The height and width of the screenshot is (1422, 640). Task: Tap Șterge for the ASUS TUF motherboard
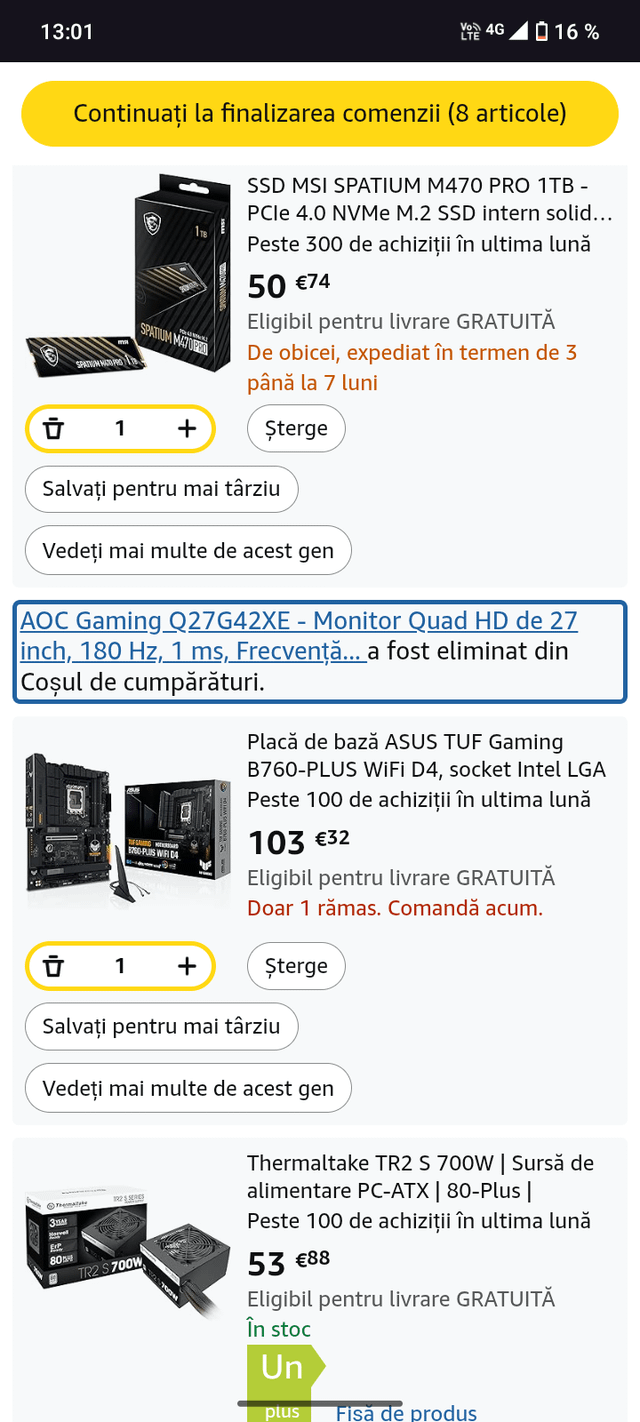296,966
